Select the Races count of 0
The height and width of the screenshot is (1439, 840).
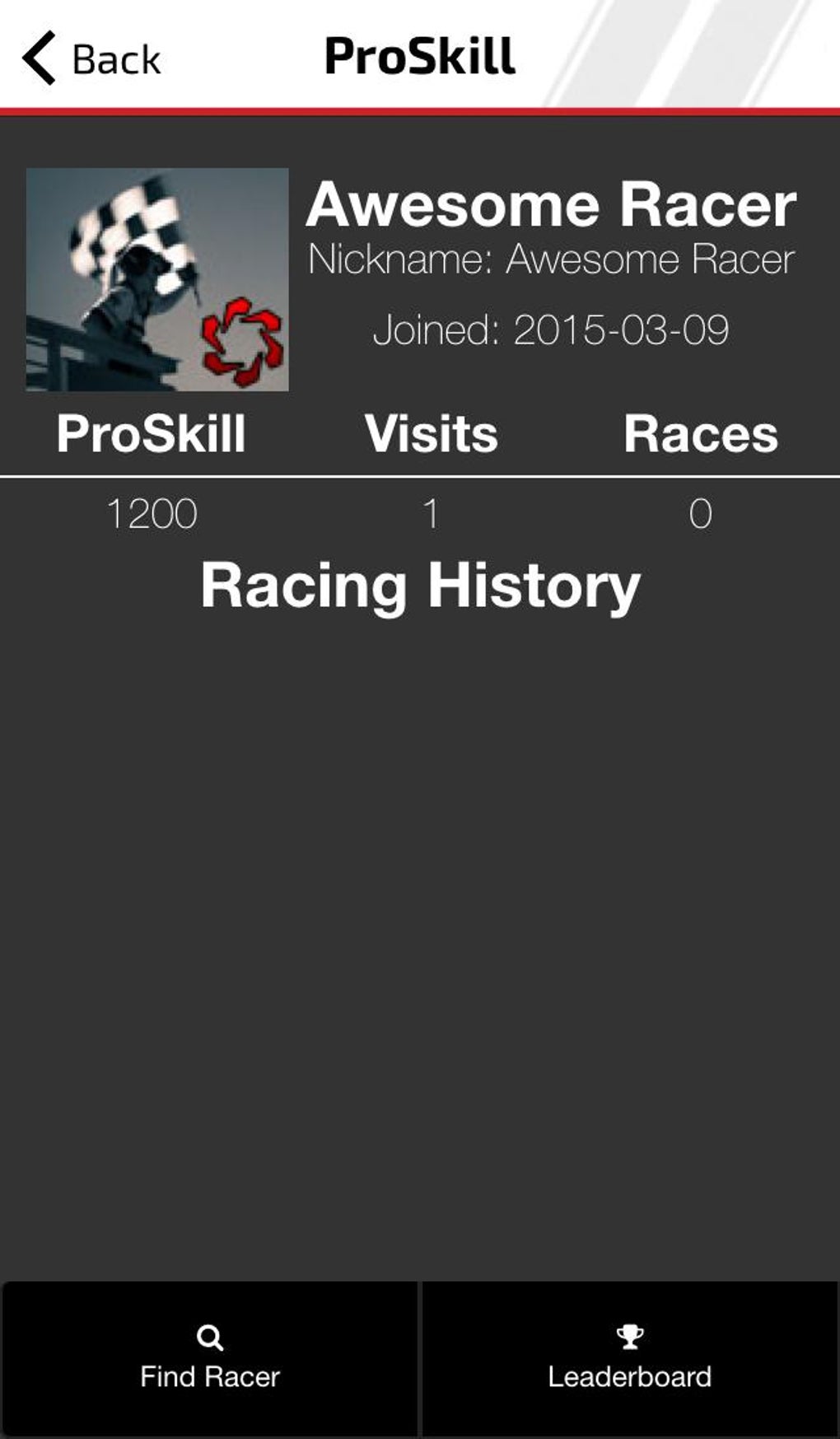pos(701,515)
